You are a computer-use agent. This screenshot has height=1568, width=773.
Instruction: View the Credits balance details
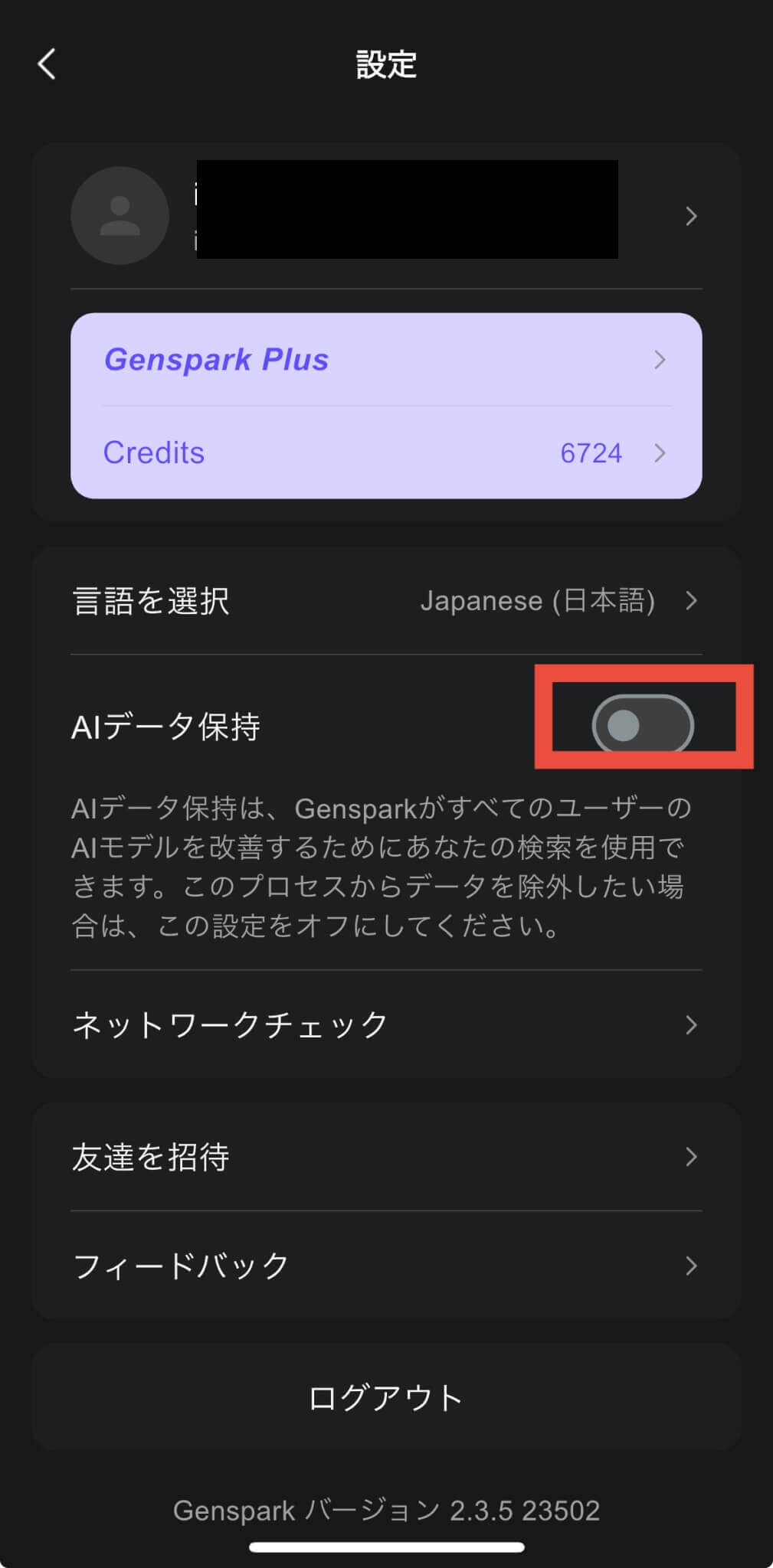point(386,452)
